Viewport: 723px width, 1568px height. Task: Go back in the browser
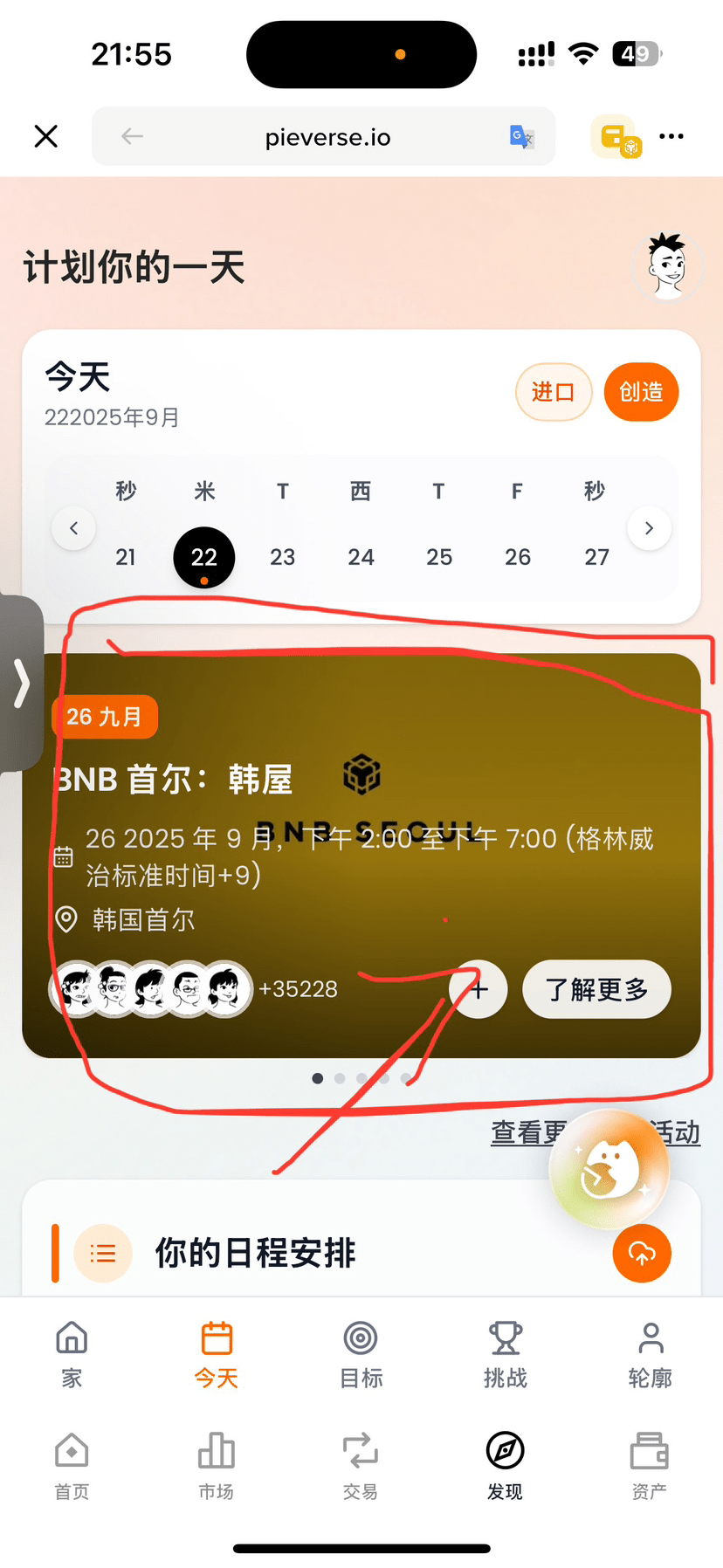(132, 136)
